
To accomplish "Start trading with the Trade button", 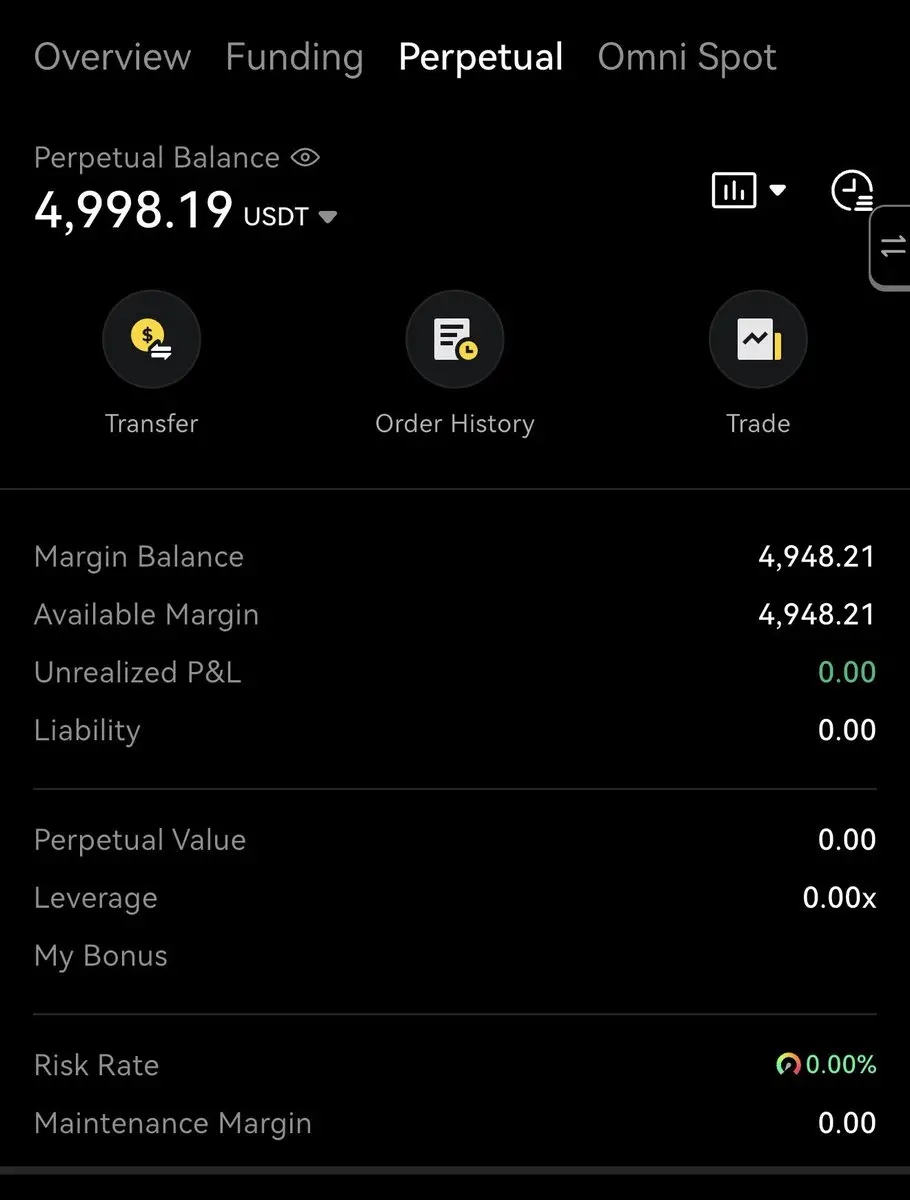I will pyautogui.click(x=758, y=339).
